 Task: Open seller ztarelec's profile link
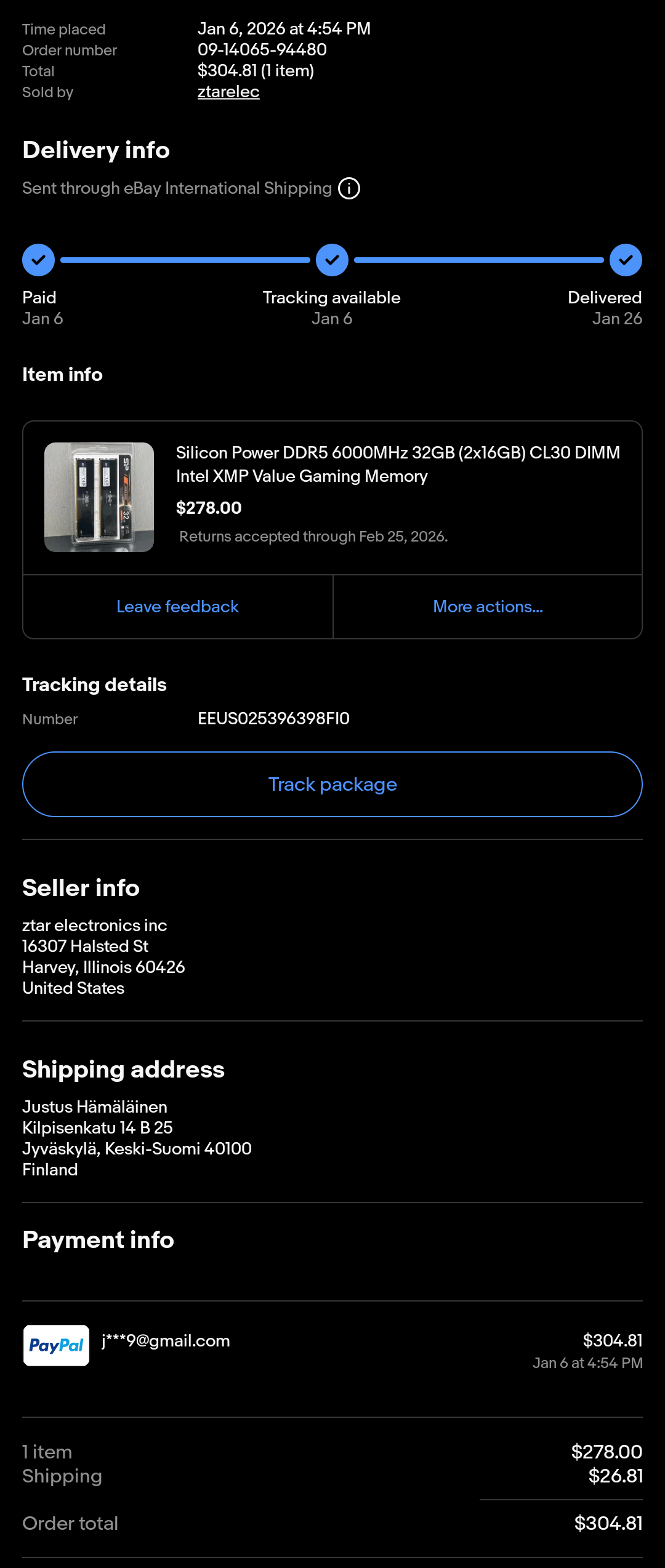[x=228, y=92]
